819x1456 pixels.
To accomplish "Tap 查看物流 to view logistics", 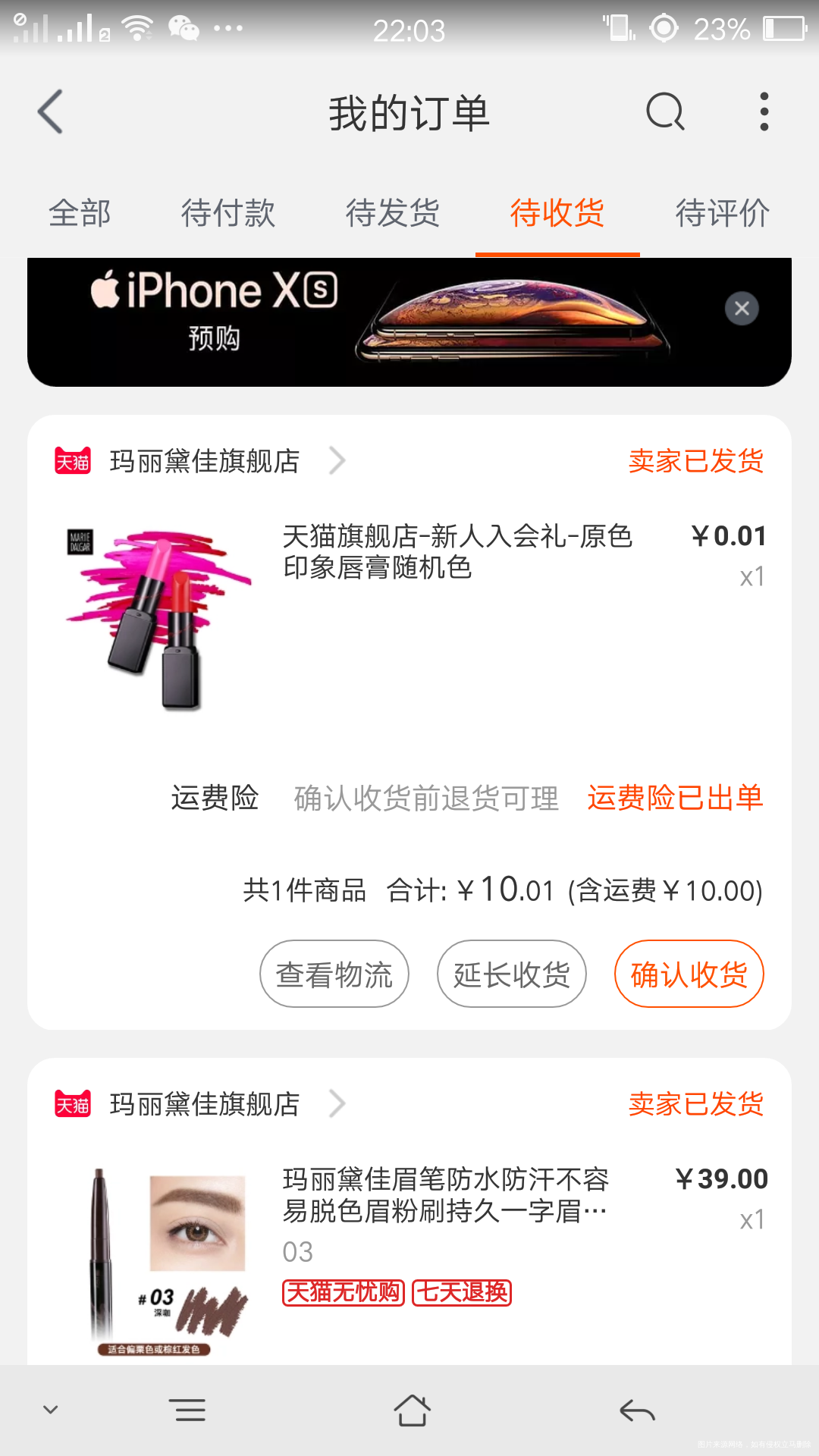I will click(334, 974).
